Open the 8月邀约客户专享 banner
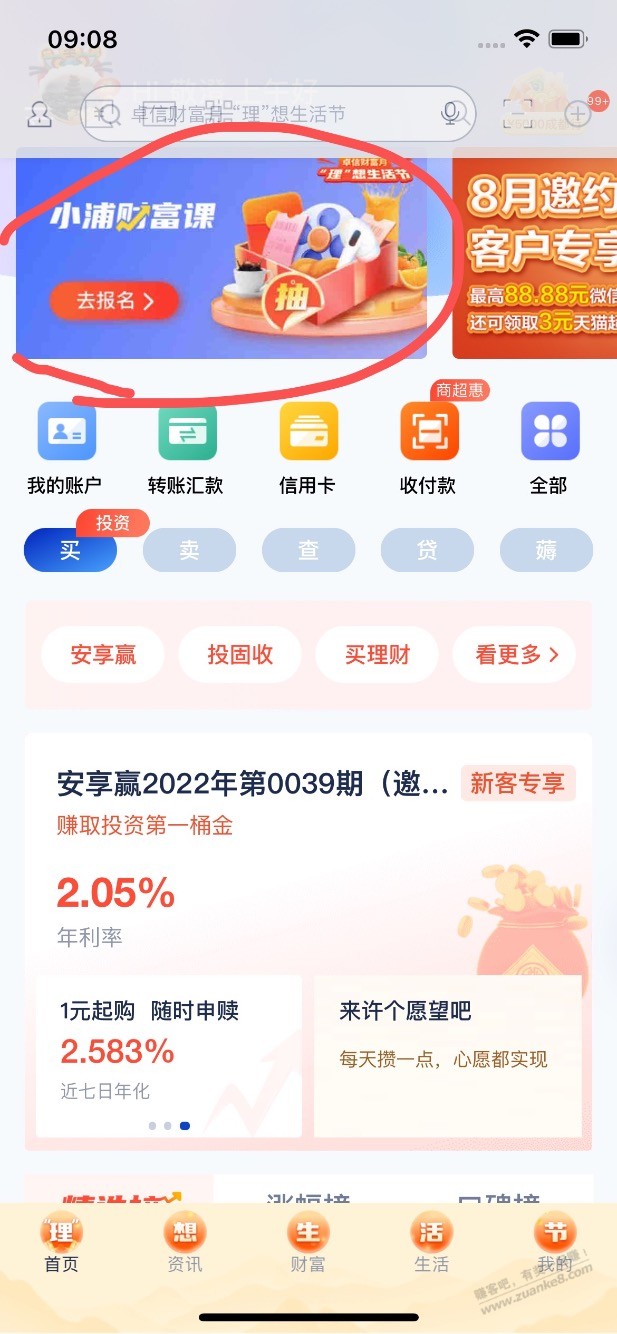The width and height of the screenshot is (617, 1334). pyautogui.click(x=535, y=253)
